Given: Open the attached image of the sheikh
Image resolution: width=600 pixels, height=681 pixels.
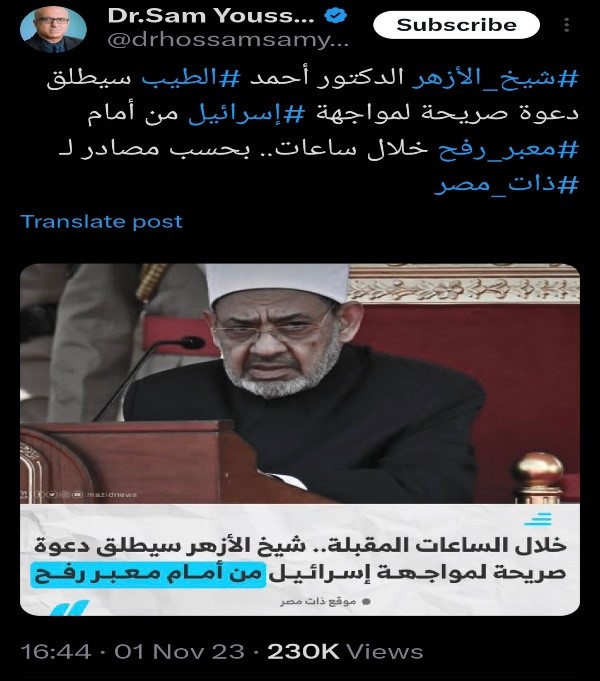Looking at the screenshot, I should [300, 385].
